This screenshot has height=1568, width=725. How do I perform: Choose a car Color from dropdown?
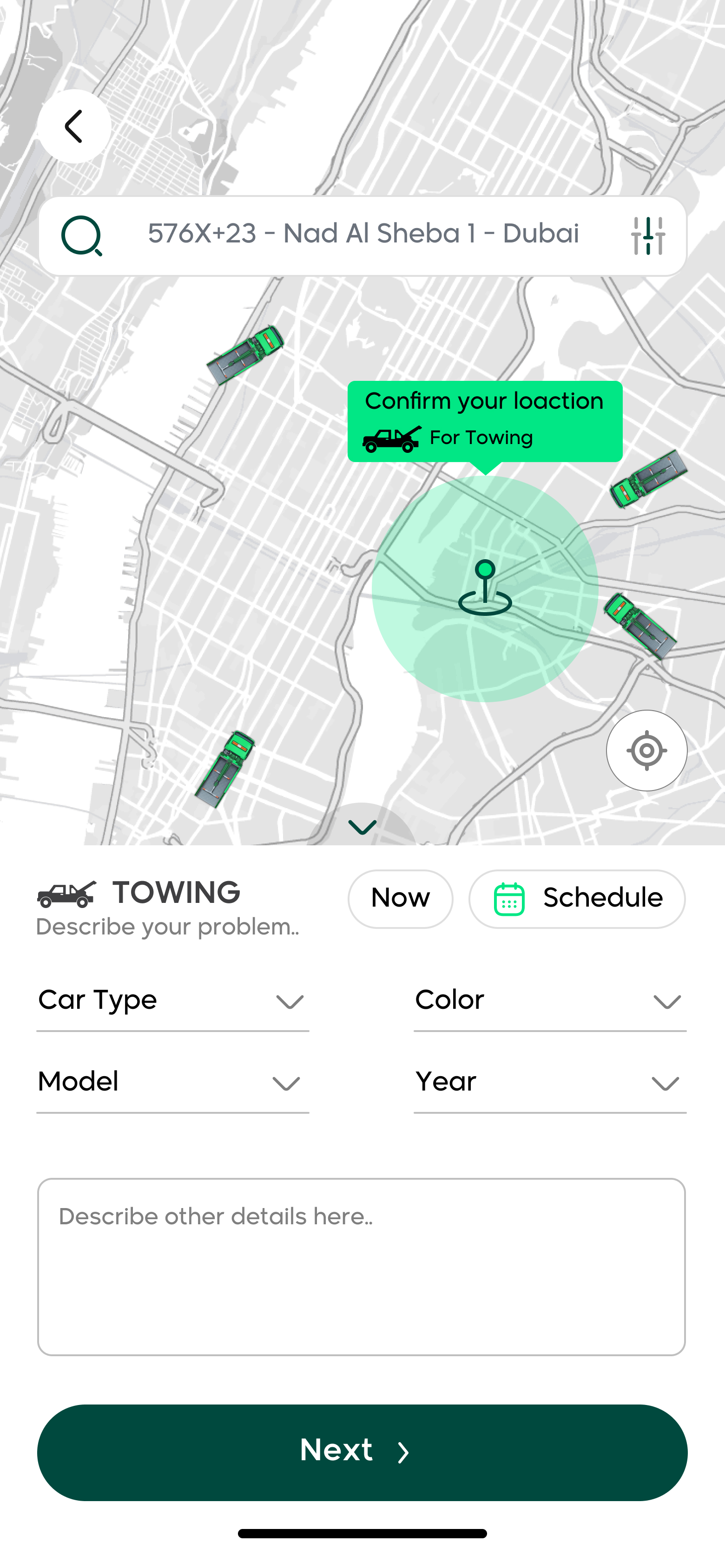(x=549, y=1001)
